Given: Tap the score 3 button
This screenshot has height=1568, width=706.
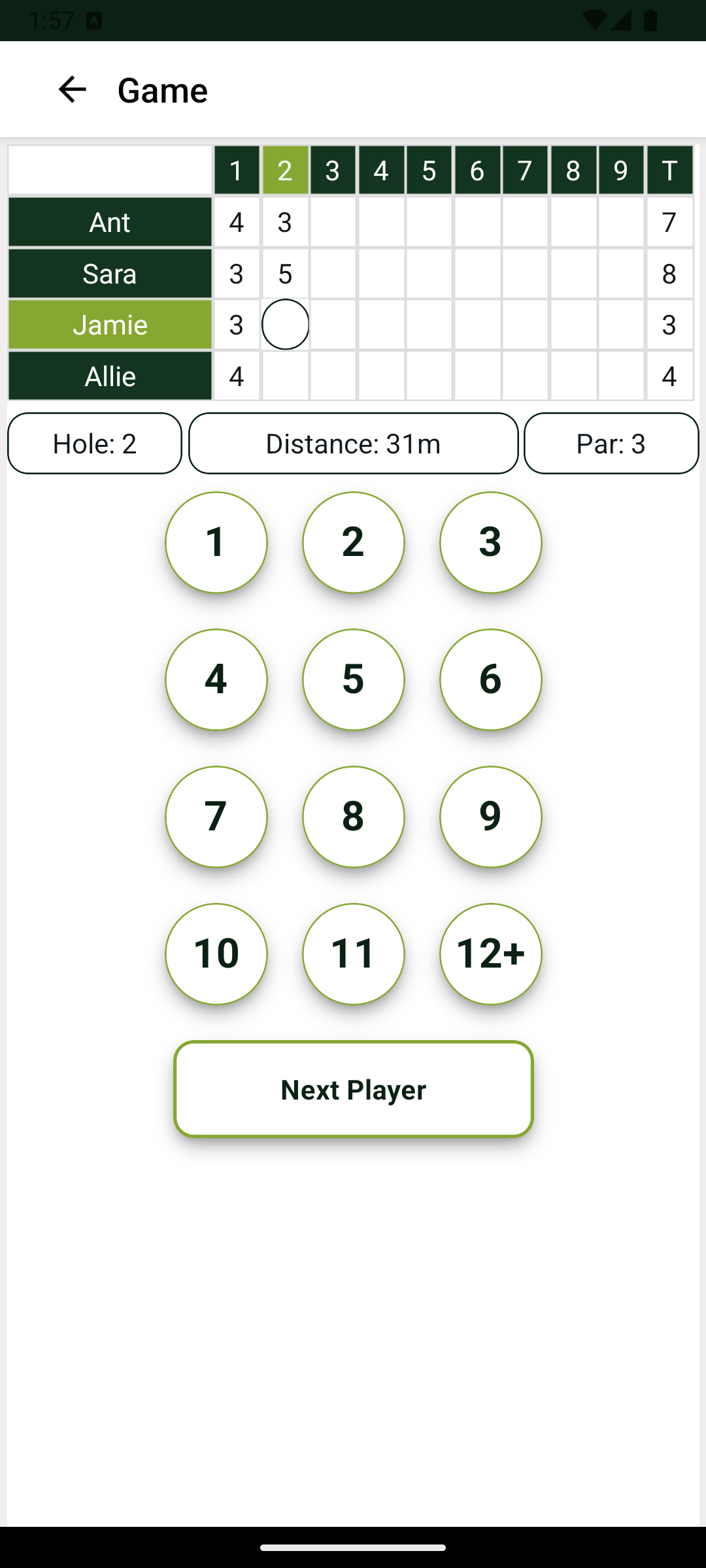Looking at the screenshot, I should point(491,542).
